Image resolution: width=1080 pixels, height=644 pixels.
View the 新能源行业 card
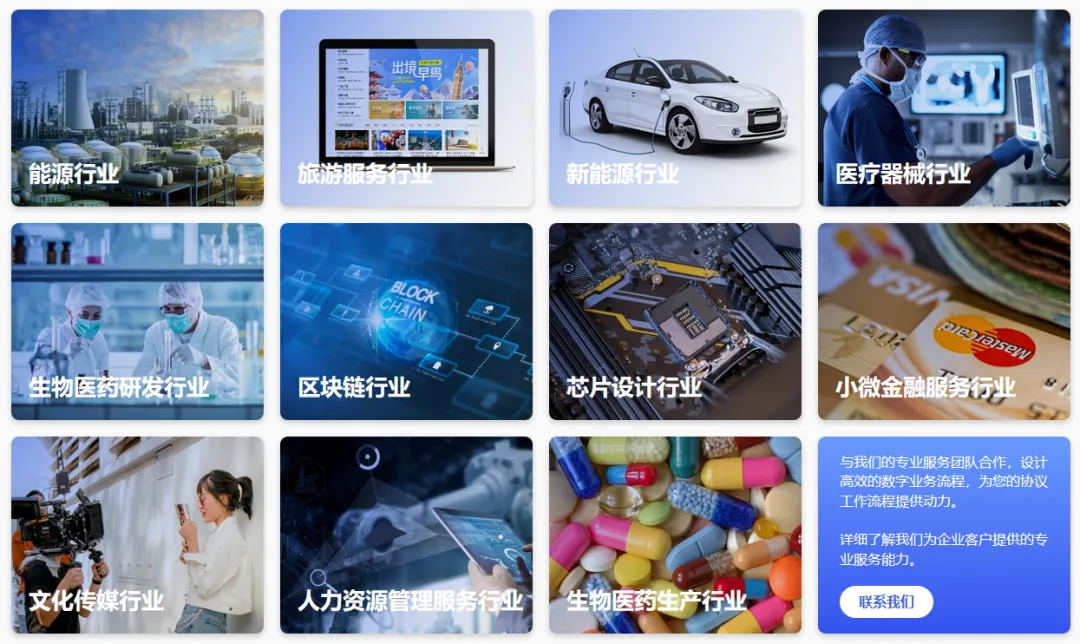point(675,108)
